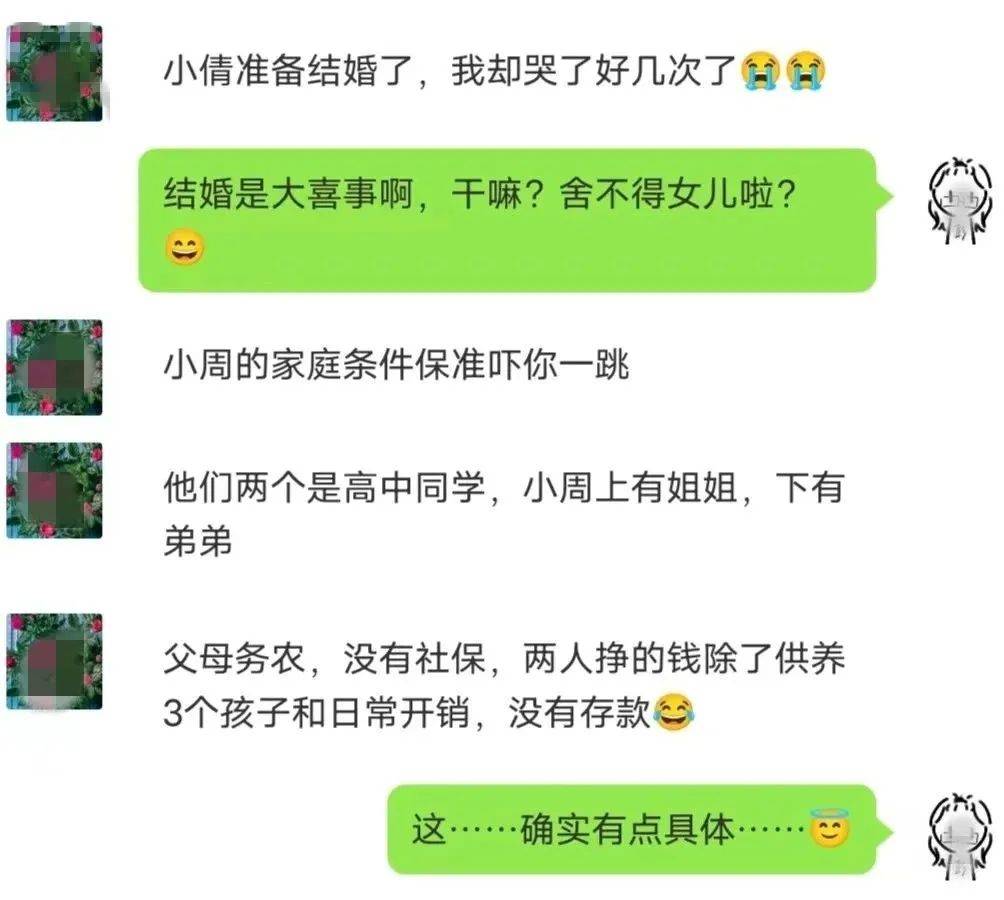Tap avatar next to '小周的家庭条件保准吓你一跳'

55,367
